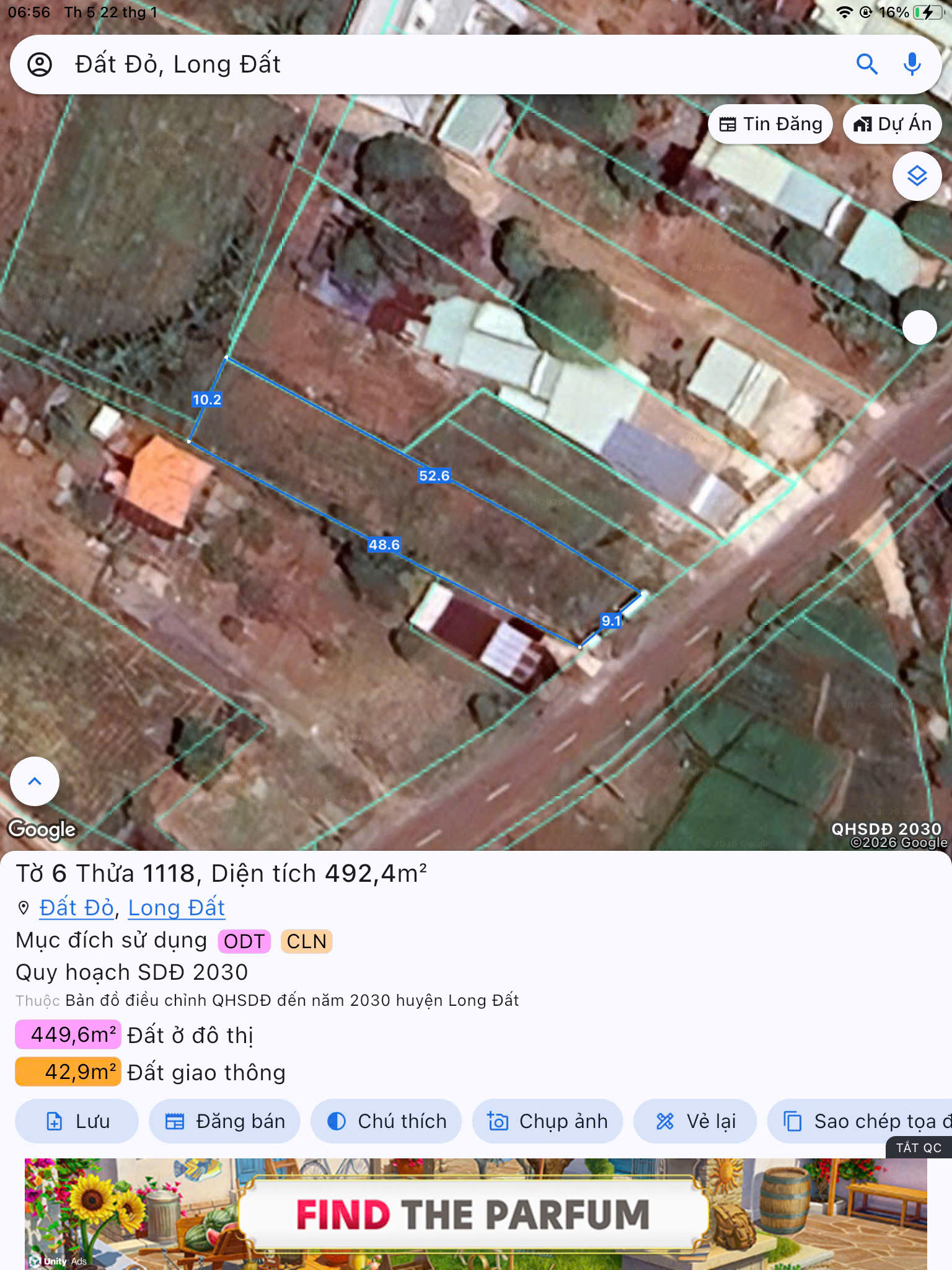Open the Đất Đỏ location link
This screenshot has height=1270, width=952.
tap(76, 908)
